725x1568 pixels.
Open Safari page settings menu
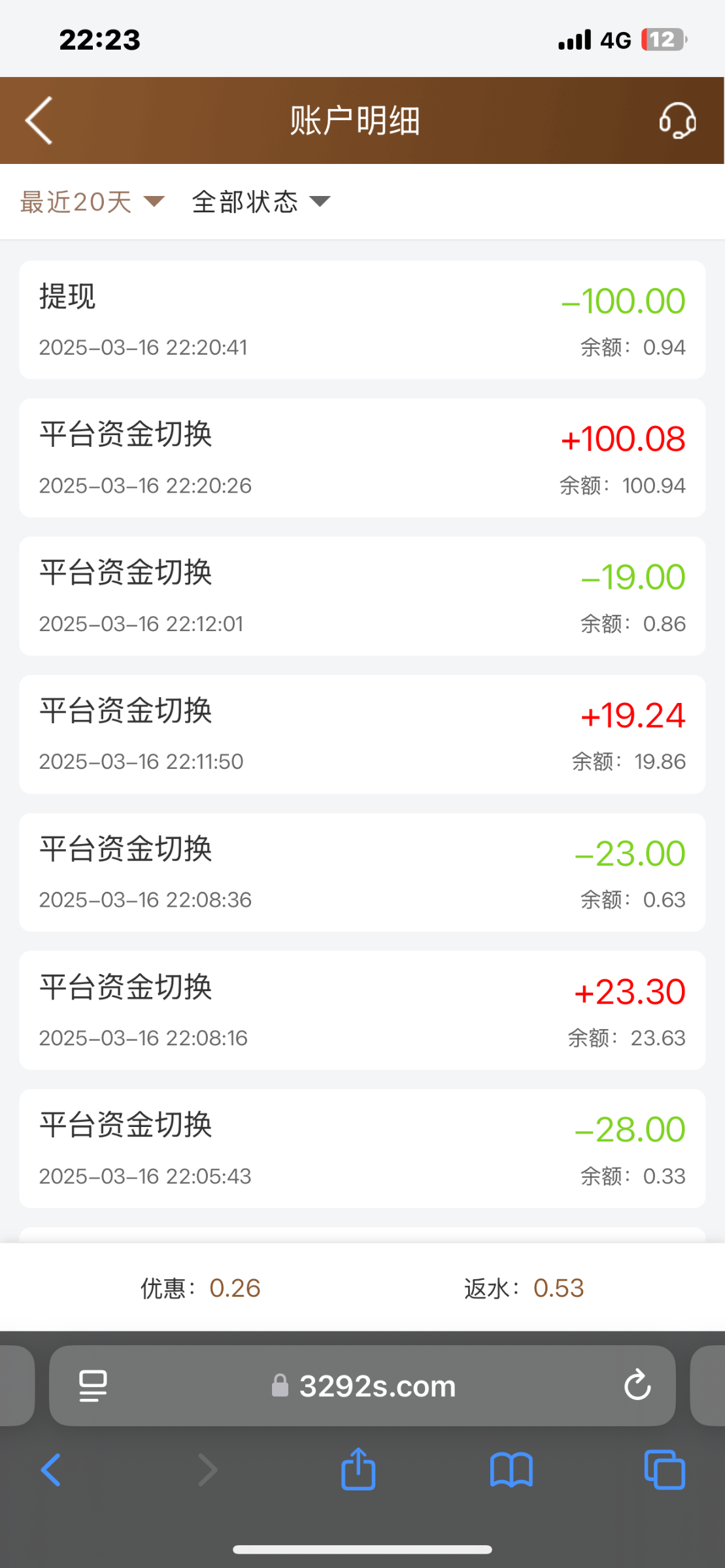(93, 1385)
